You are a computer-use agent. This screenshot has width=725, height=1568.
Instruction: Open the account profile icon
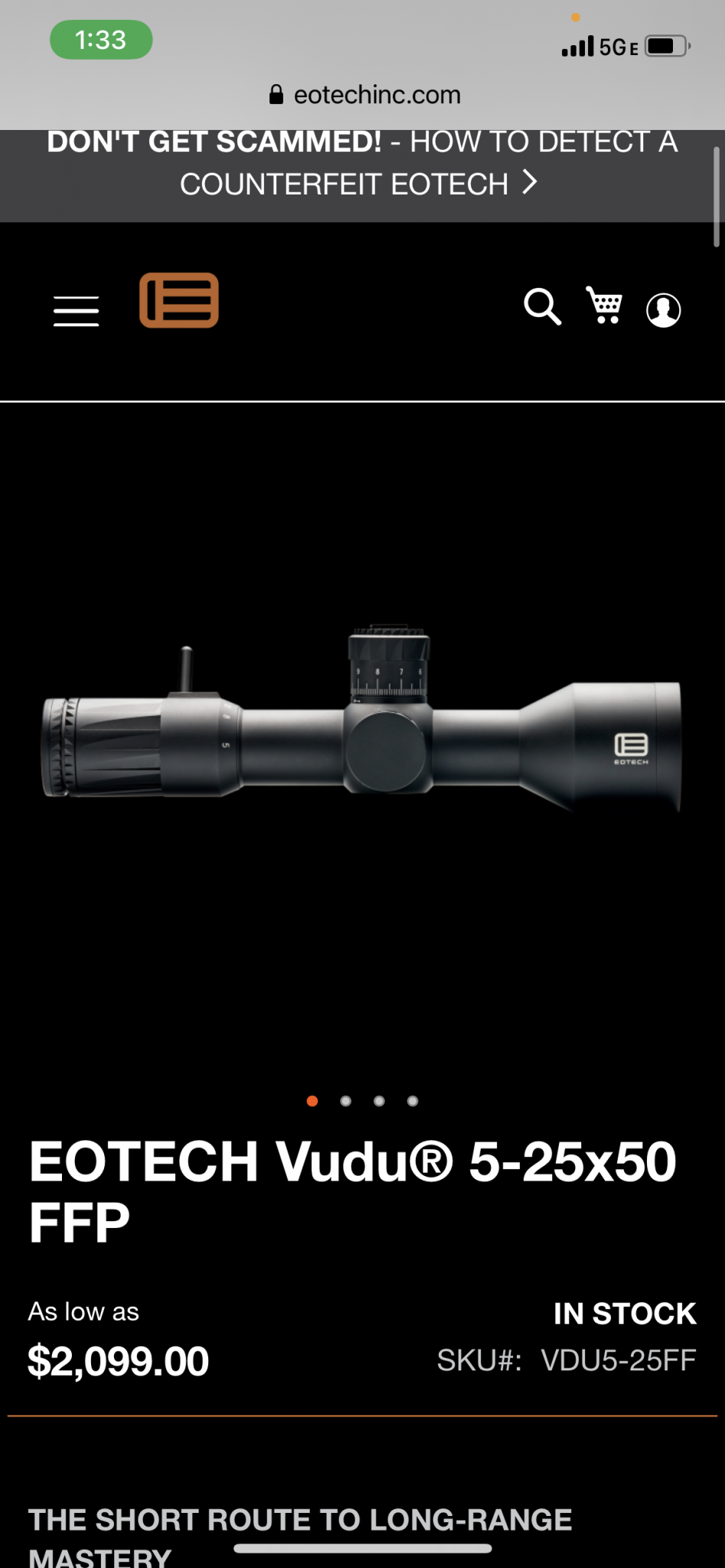[664, 310]
